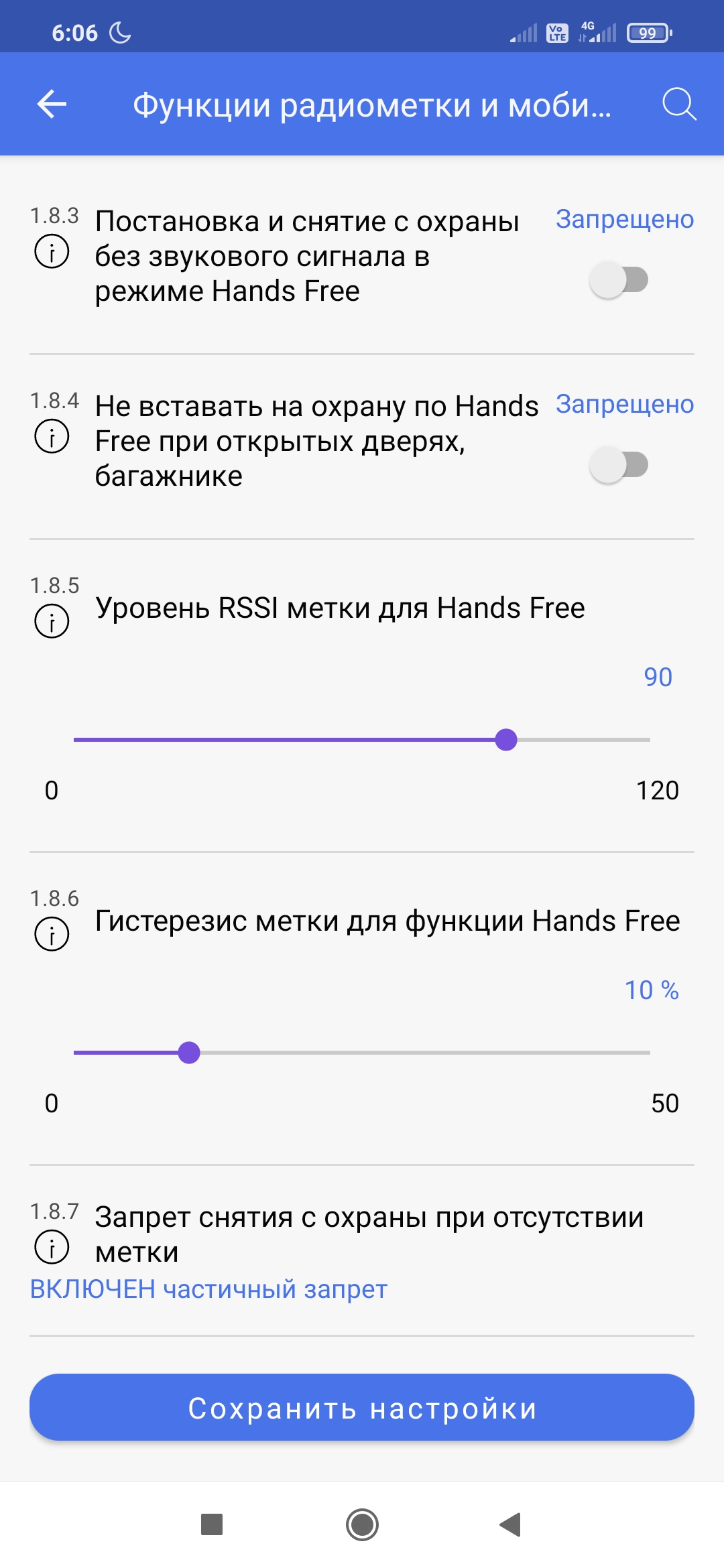Screen dimensions: 724x1568
Task: Tap «Сохранить настройки» button
Action: [362, 1408]
